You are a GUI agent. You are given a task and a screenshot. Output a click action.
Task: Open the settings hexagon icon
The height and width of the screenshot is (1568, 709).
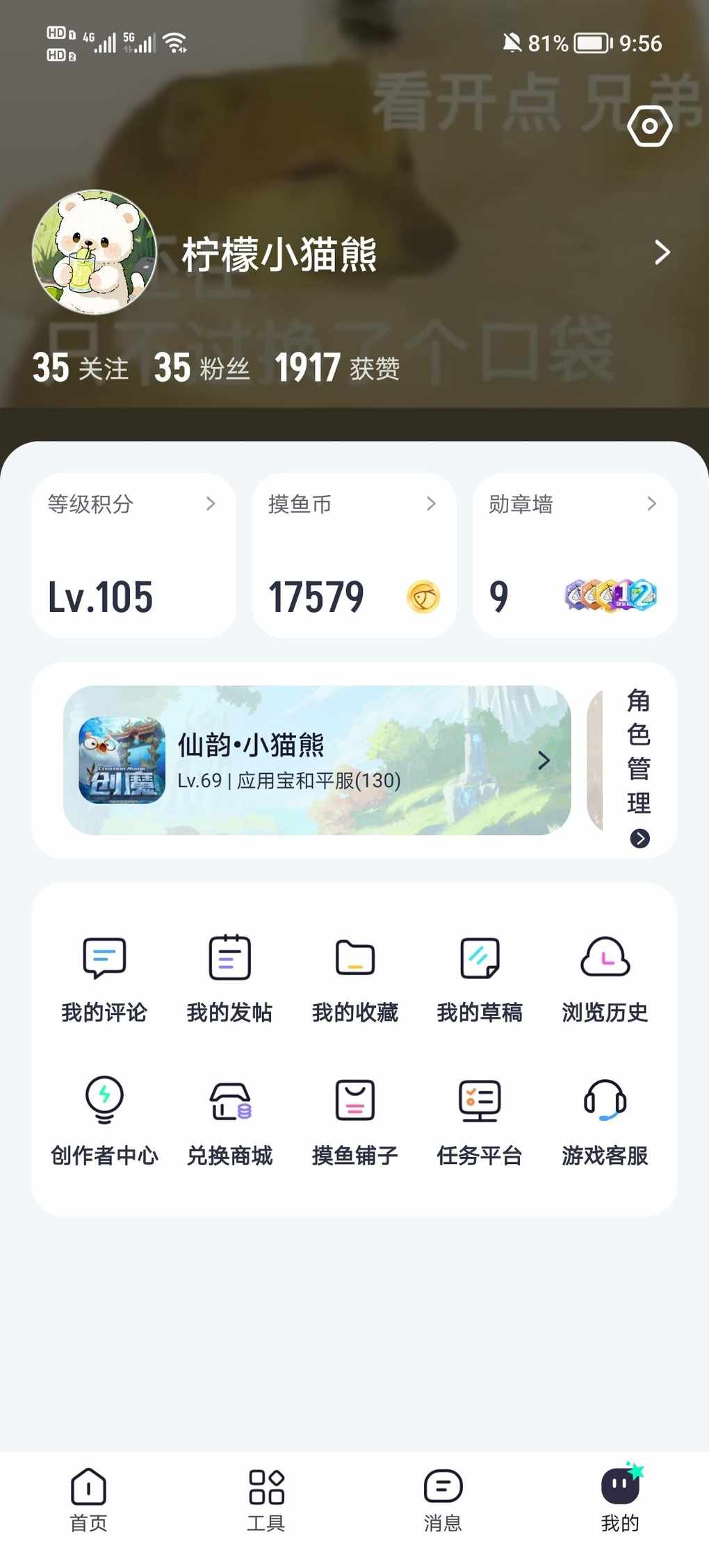649,127
